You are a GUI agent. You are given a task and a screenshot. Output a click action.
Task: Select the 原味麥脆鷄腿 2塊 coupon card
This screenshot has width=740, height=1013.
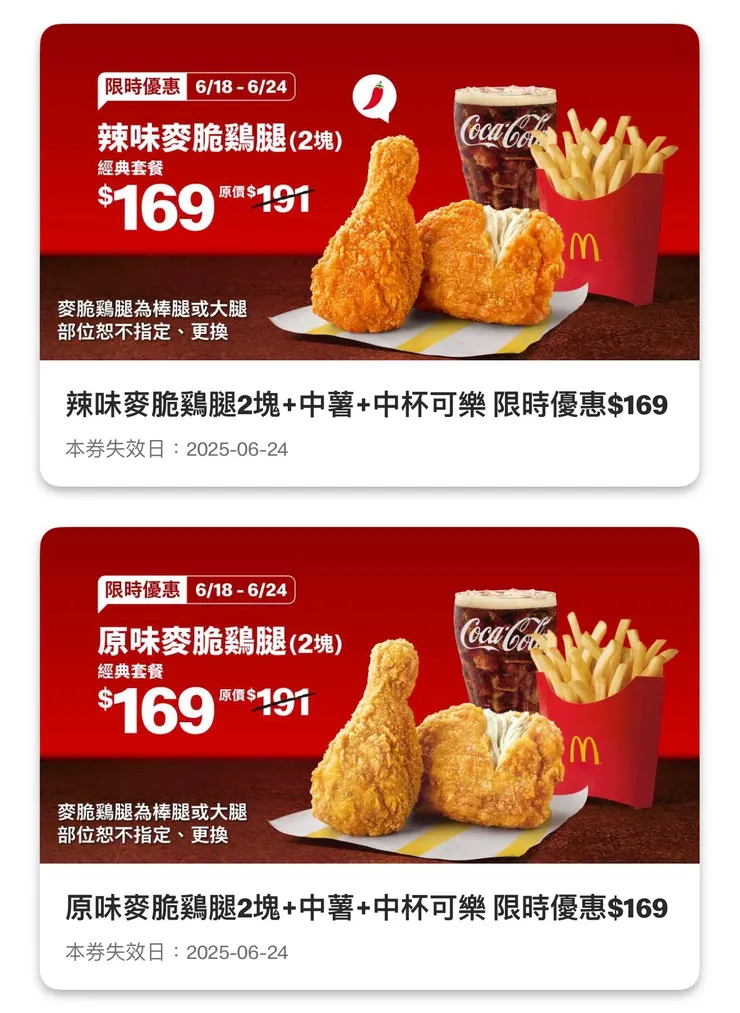click(x=369, y=757)
